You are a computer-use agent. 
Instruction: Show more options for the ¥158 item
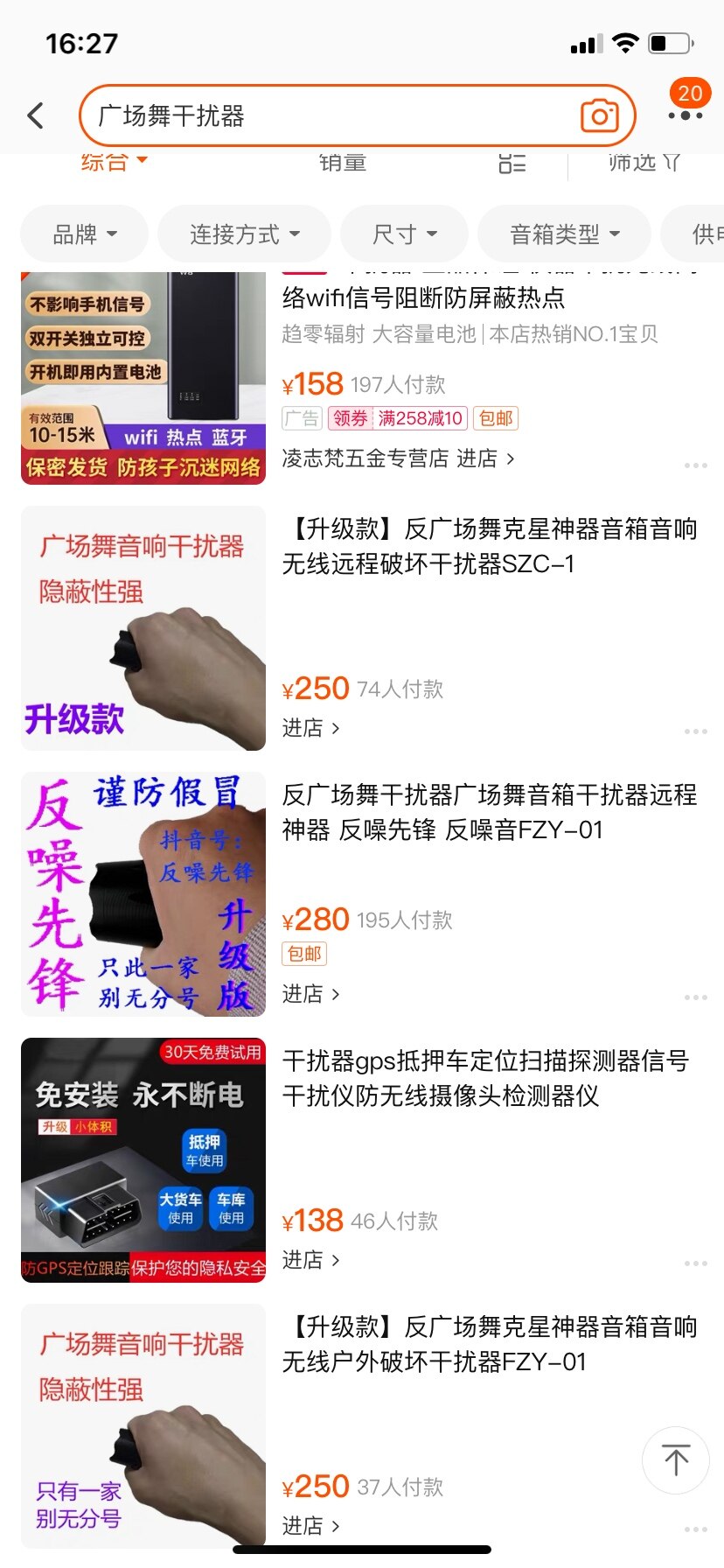(696, 465)
